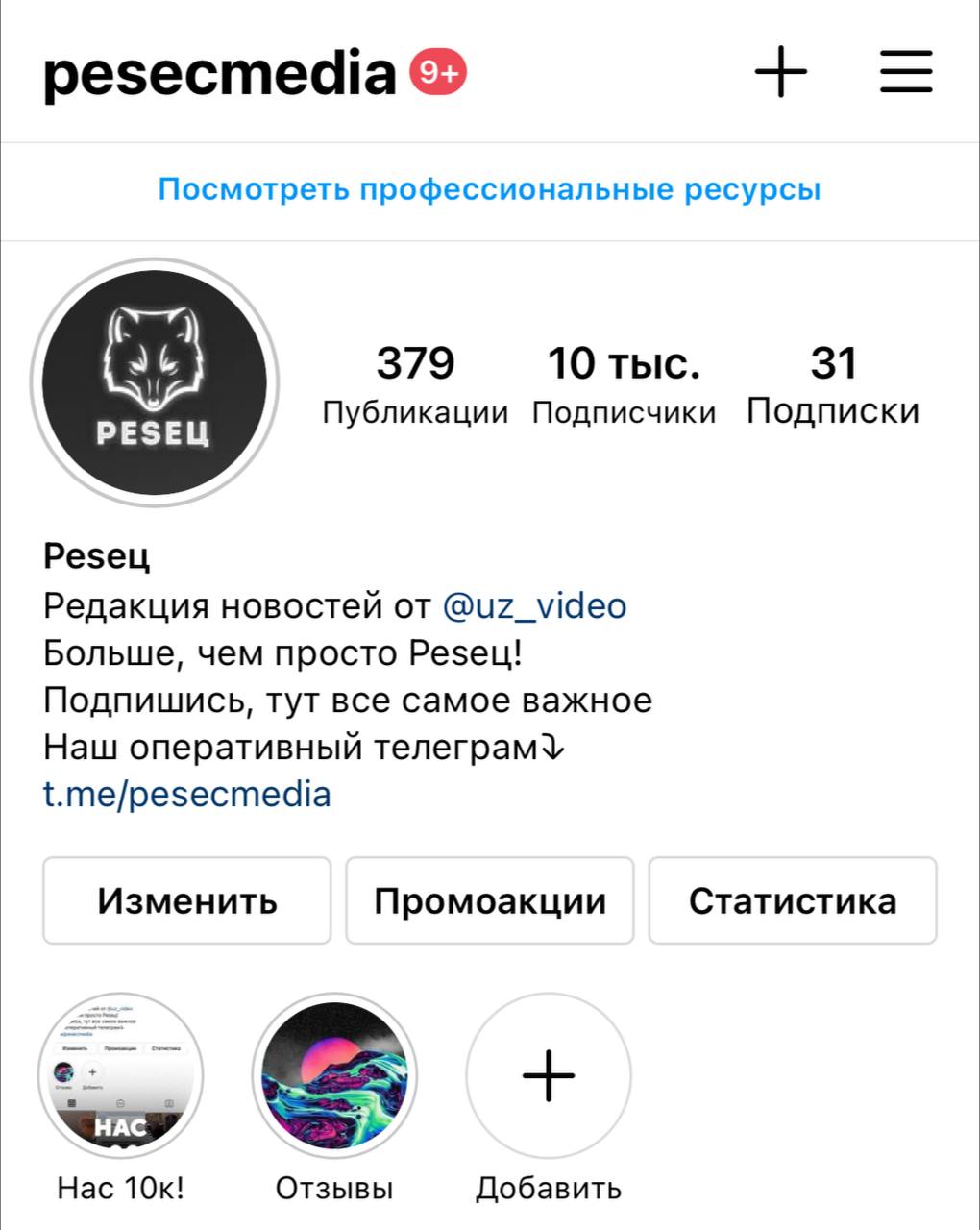Open the 10 тыс. Подписчики list

(x=624, y=384)
